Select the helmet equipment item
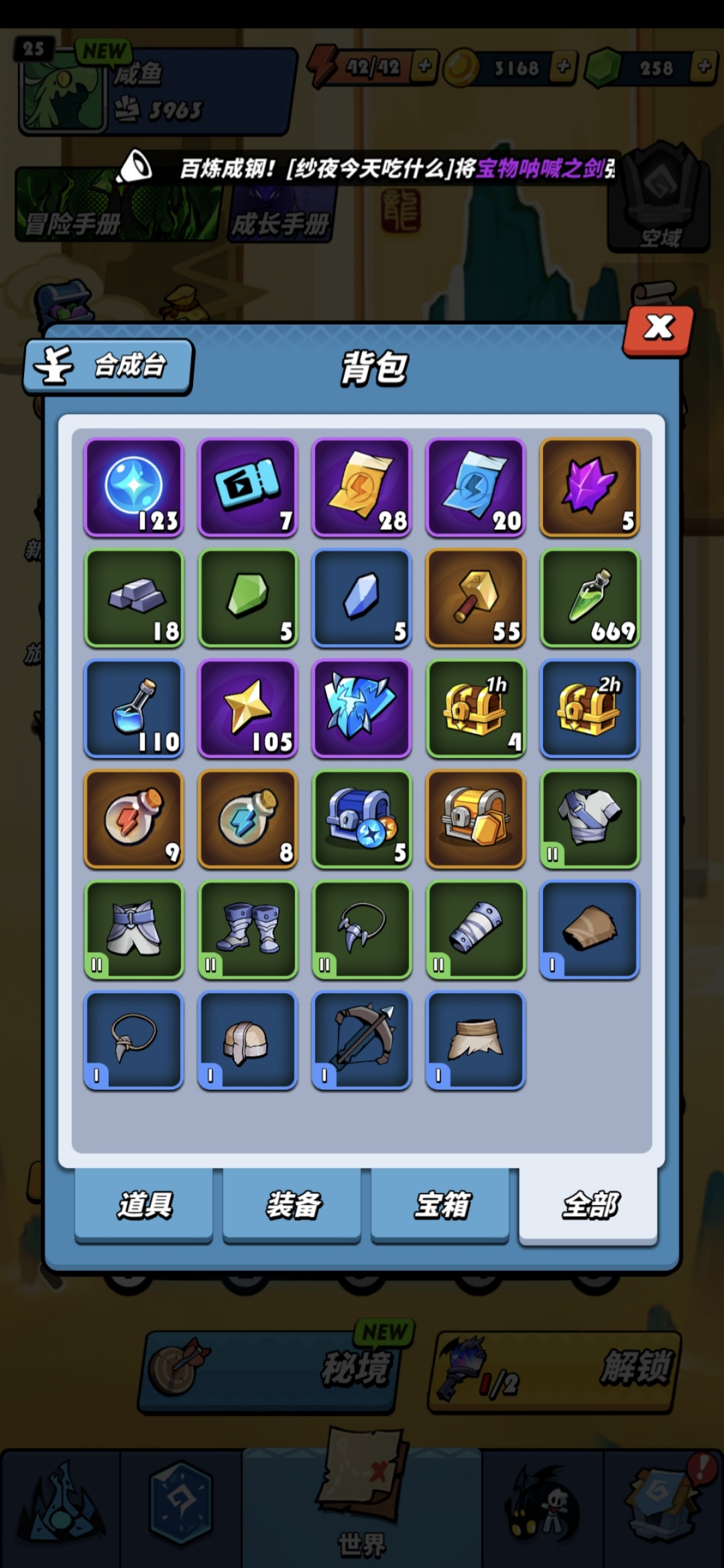 point(248,1040)
